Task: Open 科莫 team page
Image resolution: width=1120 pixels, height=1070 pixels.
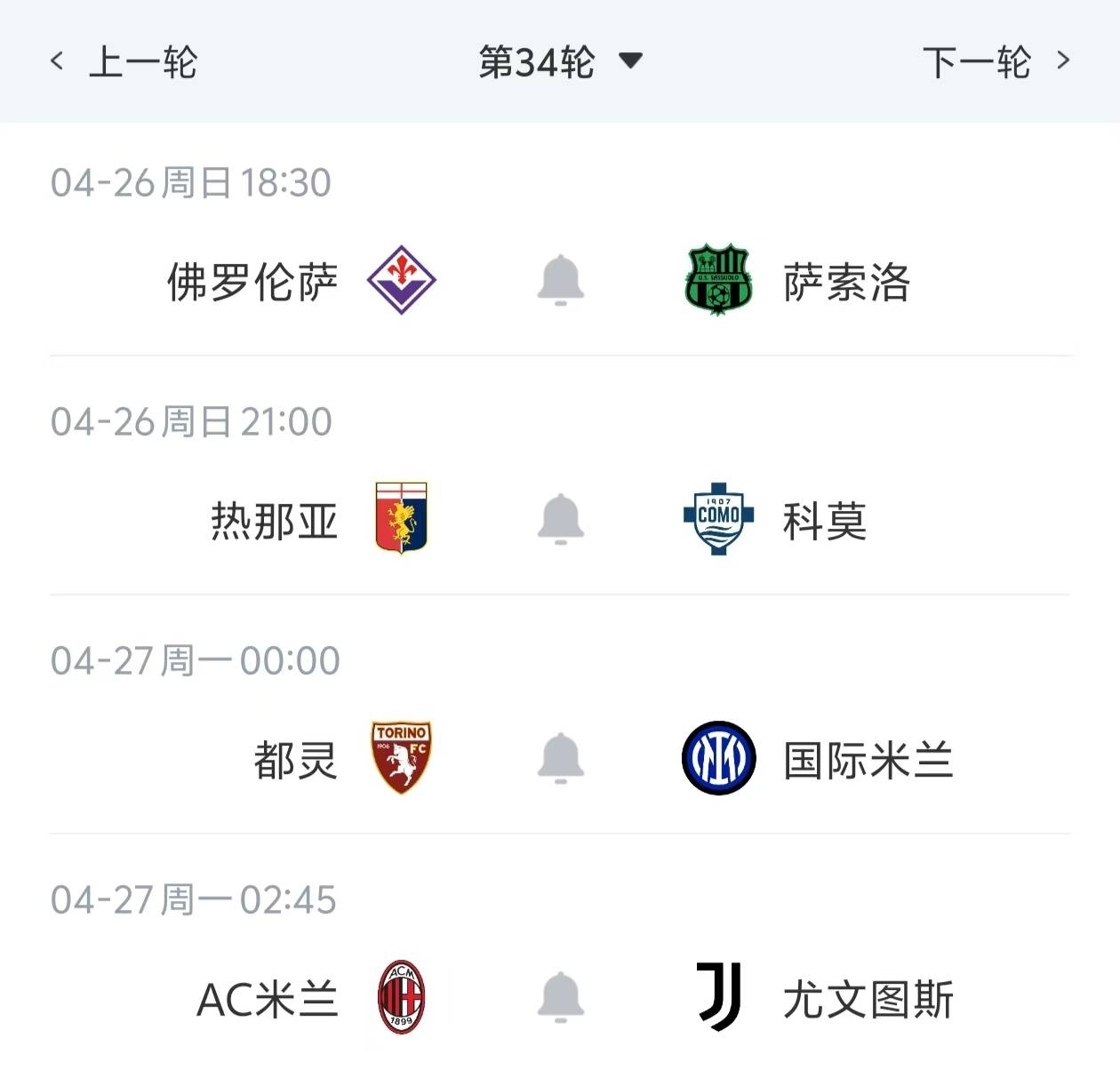Action: [x=719, y=518]
